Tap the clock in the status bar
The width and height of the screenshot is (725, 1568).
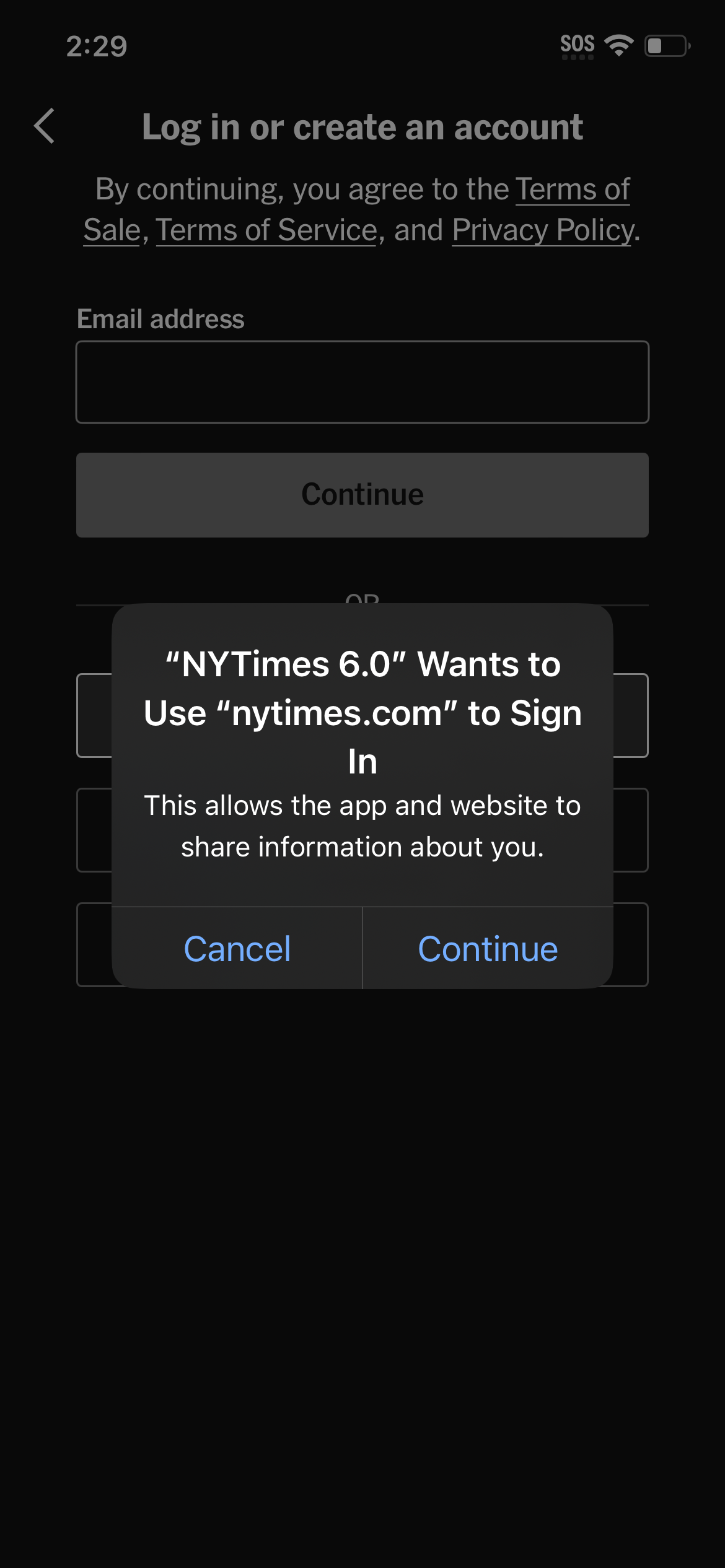pyautogui.click(x=96, y=45)
